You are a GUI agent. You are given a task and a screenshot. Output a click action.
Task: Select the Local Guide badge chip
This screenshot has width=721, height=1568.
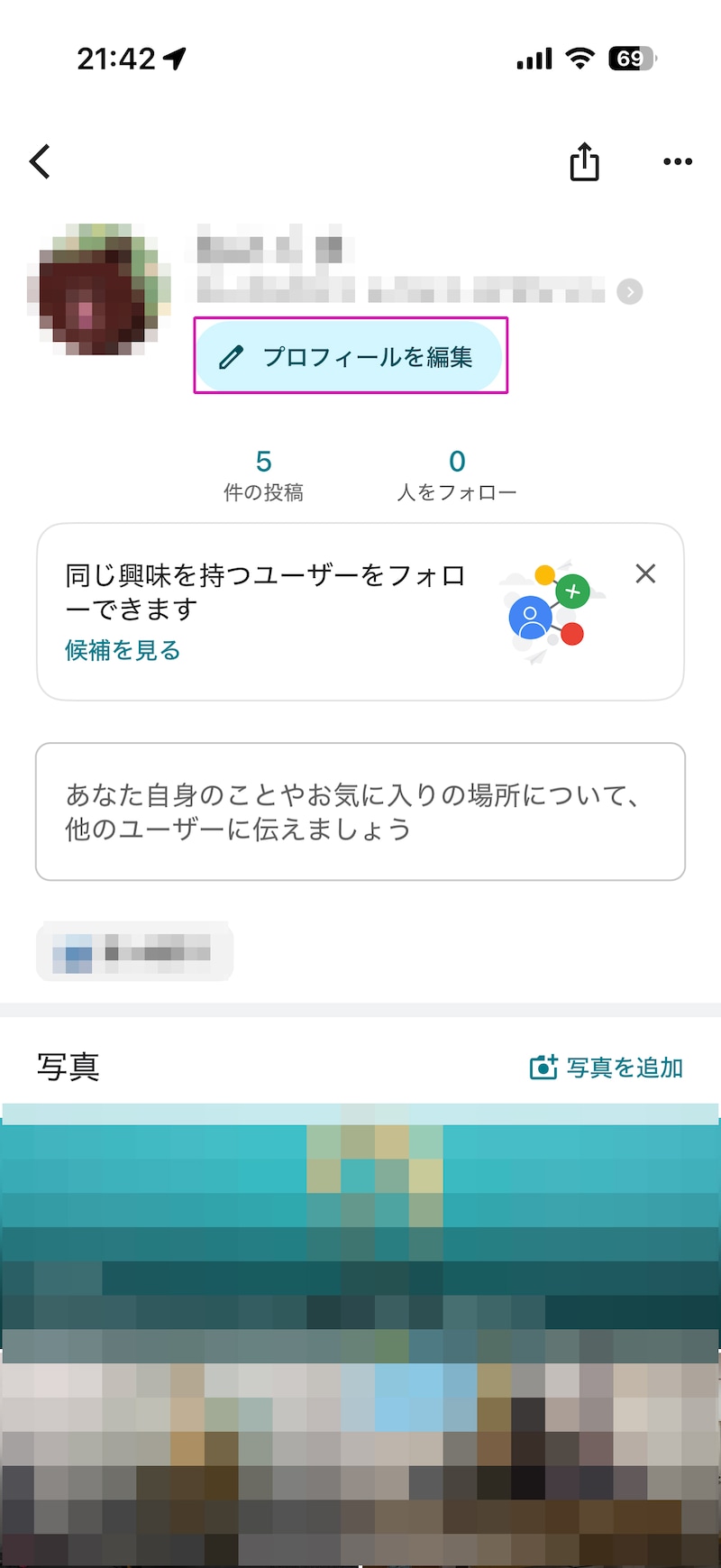click(133, 951)
